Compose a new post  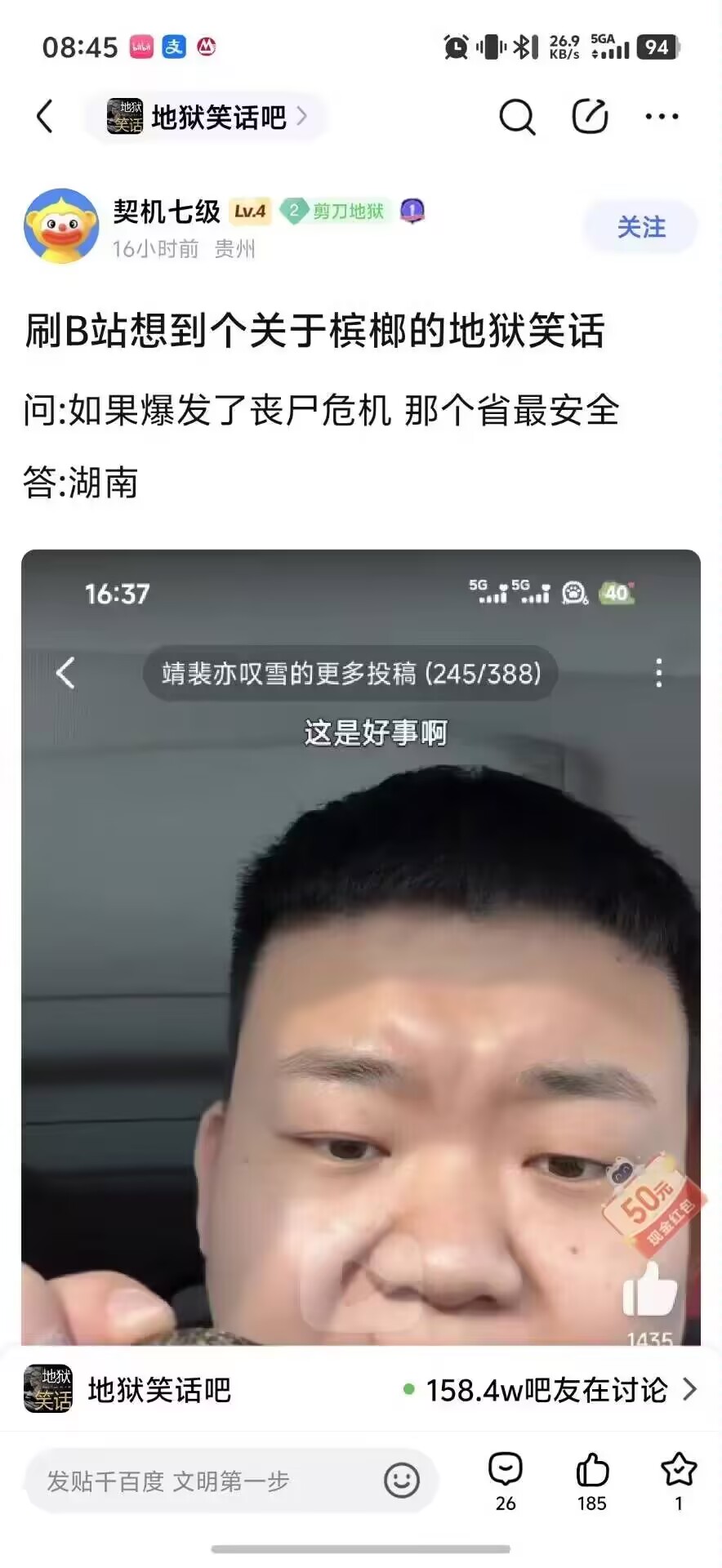click(x=590, y=117)
